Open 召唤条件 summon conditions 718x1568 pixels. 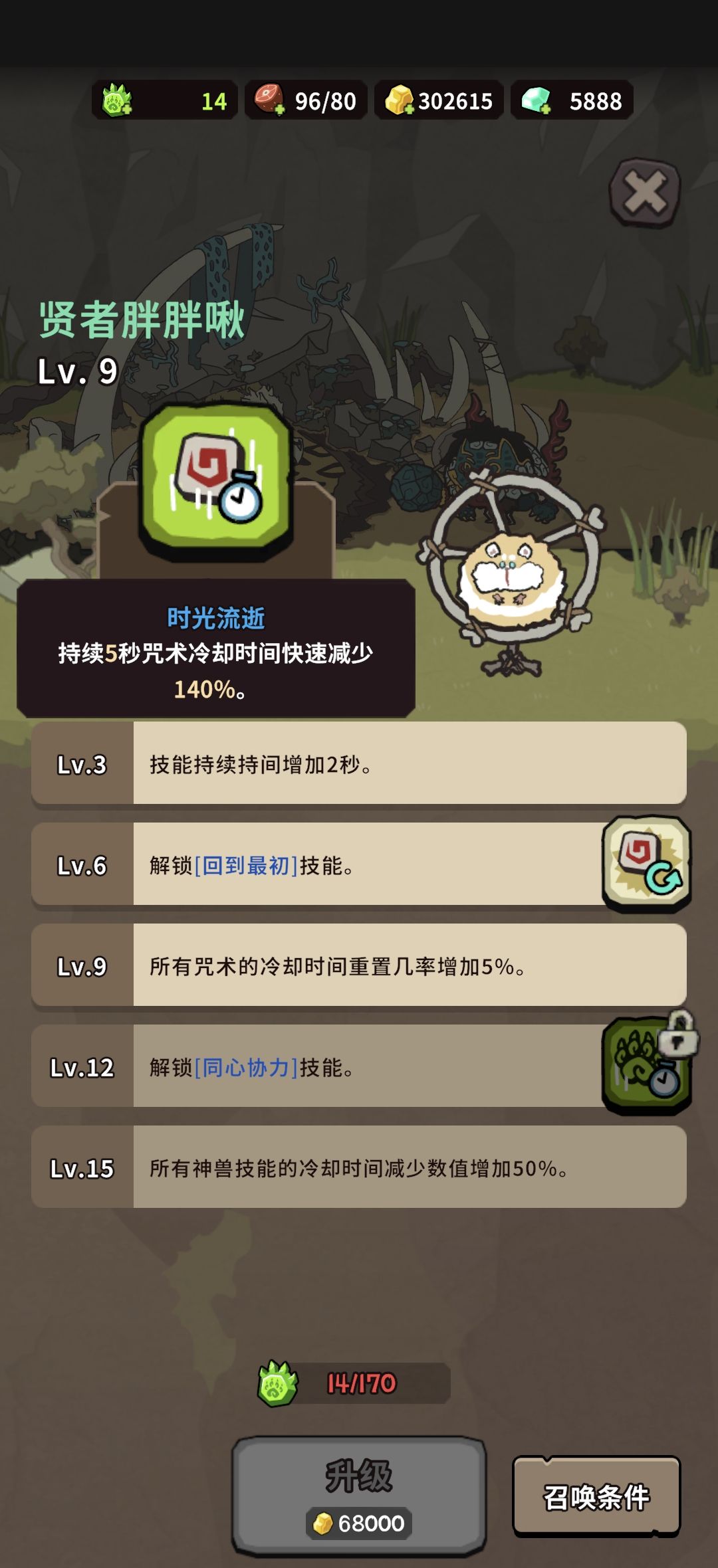pyautogui.click(x=596, y=1496)
